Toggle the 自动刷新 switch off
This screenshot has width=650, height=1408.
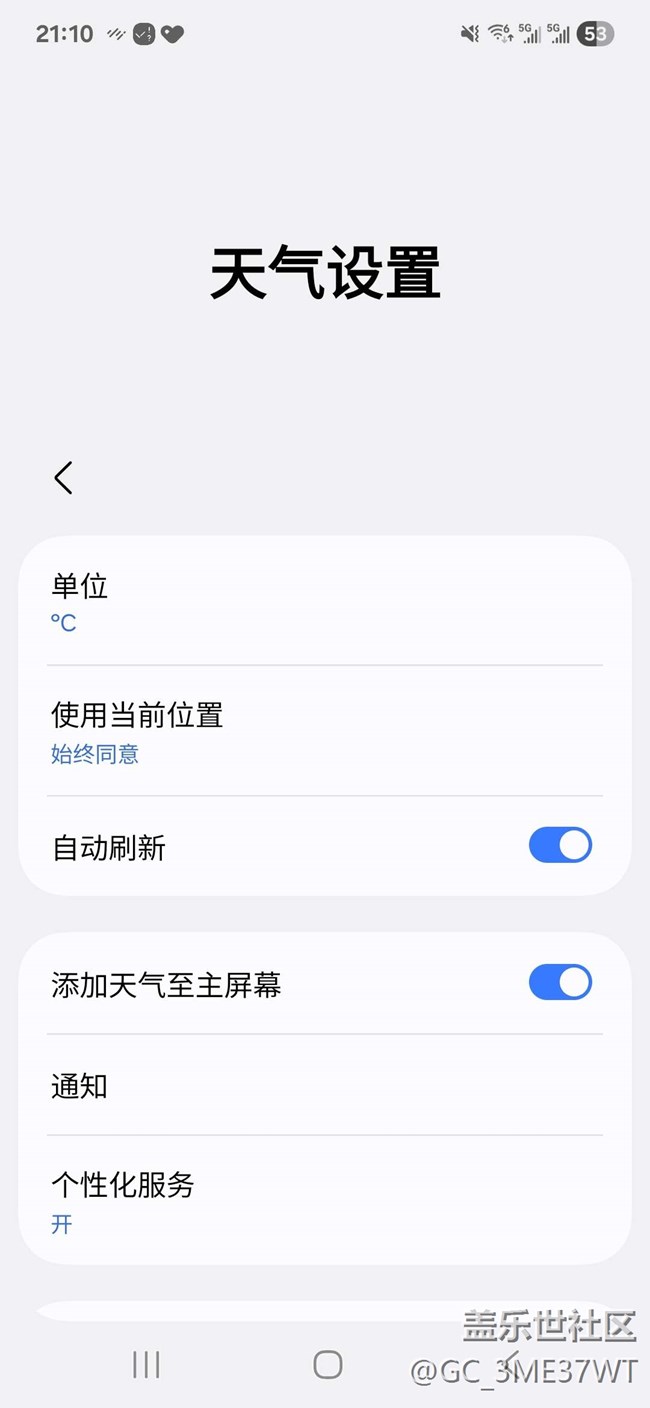[560, 846]
